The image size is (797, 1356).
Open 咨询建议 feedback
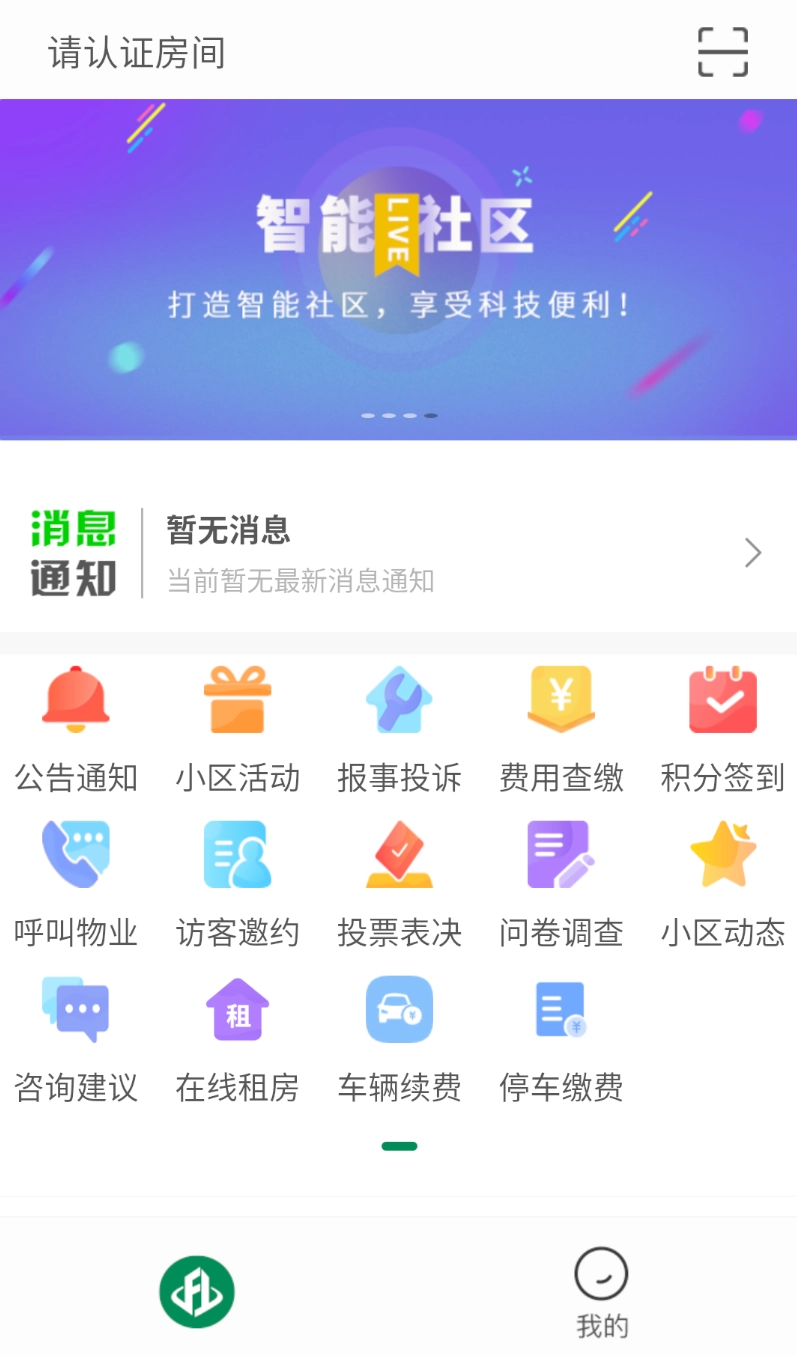pos(76,1040)
